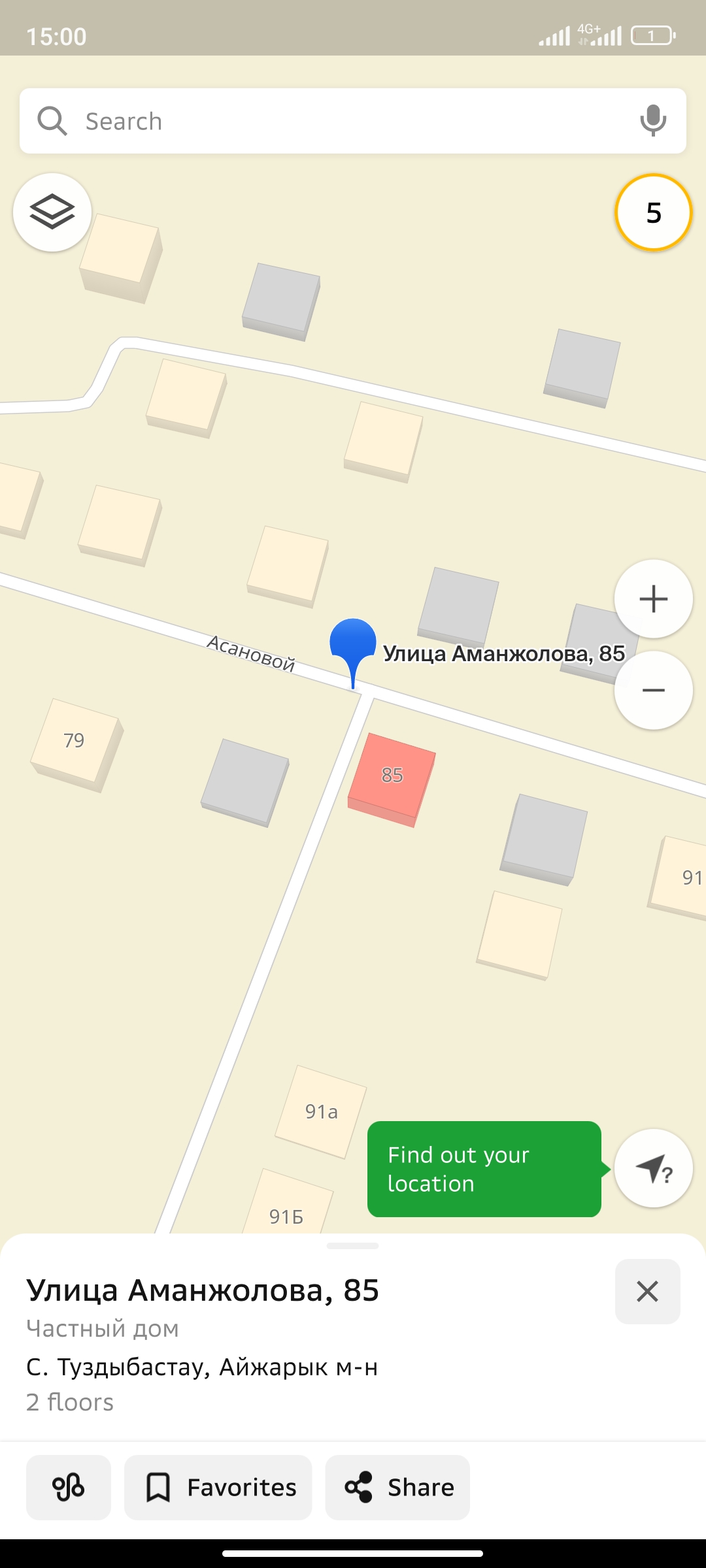Add the address to Favorites

[x=218, y=1488]
